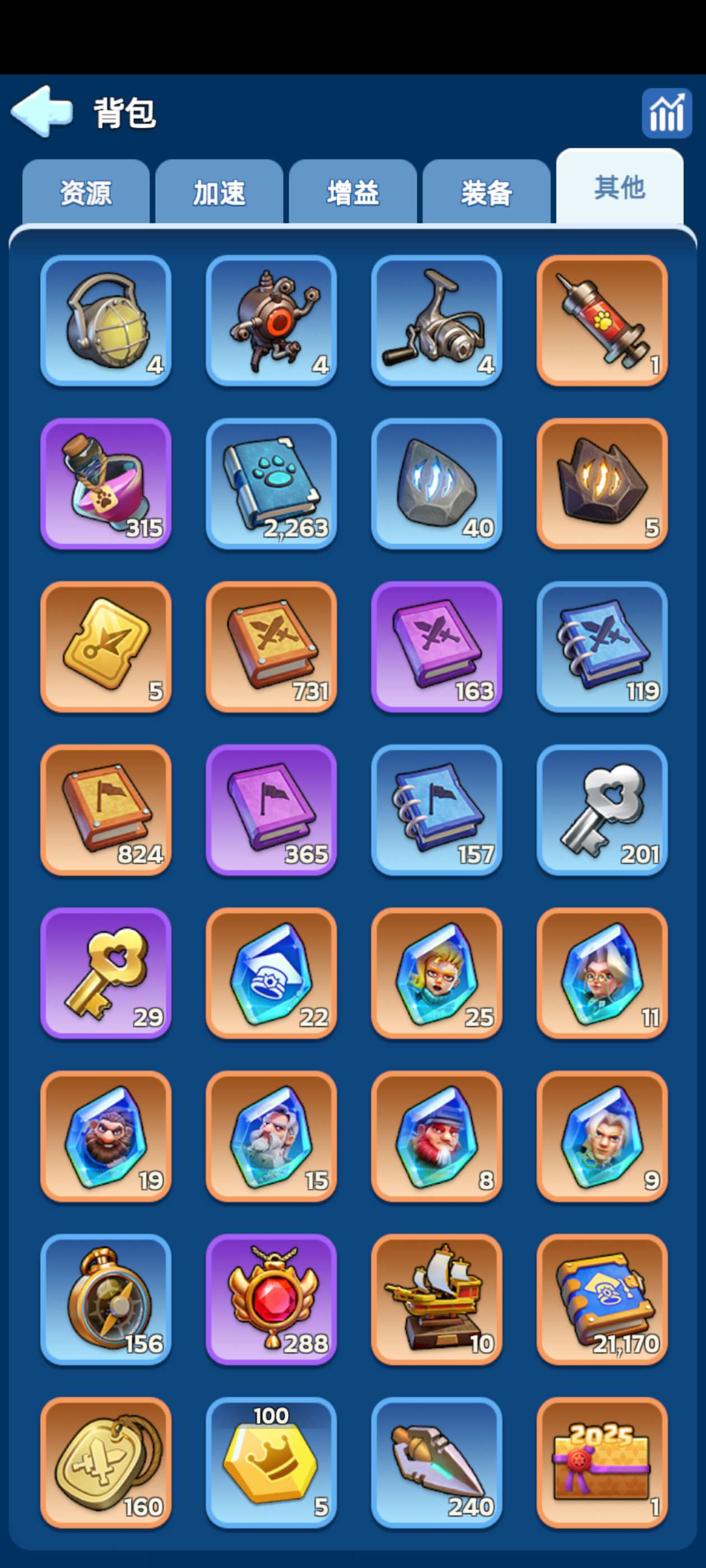Go back from the 背包 screen
Image resolution: width=706 pixels, height=1568 pixels.
[41, 111]
